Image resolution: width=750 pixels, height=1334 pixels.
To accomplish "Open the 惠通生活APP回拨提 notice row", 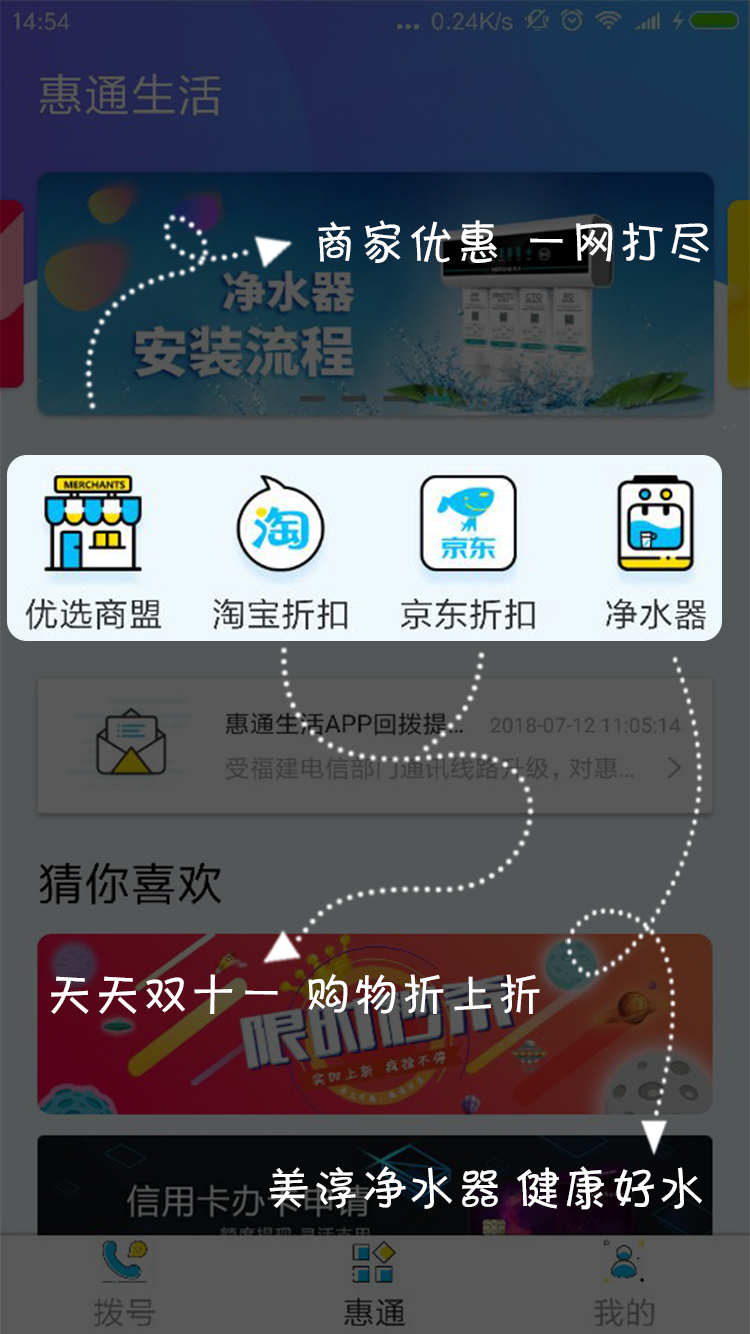I will point(375,745).
